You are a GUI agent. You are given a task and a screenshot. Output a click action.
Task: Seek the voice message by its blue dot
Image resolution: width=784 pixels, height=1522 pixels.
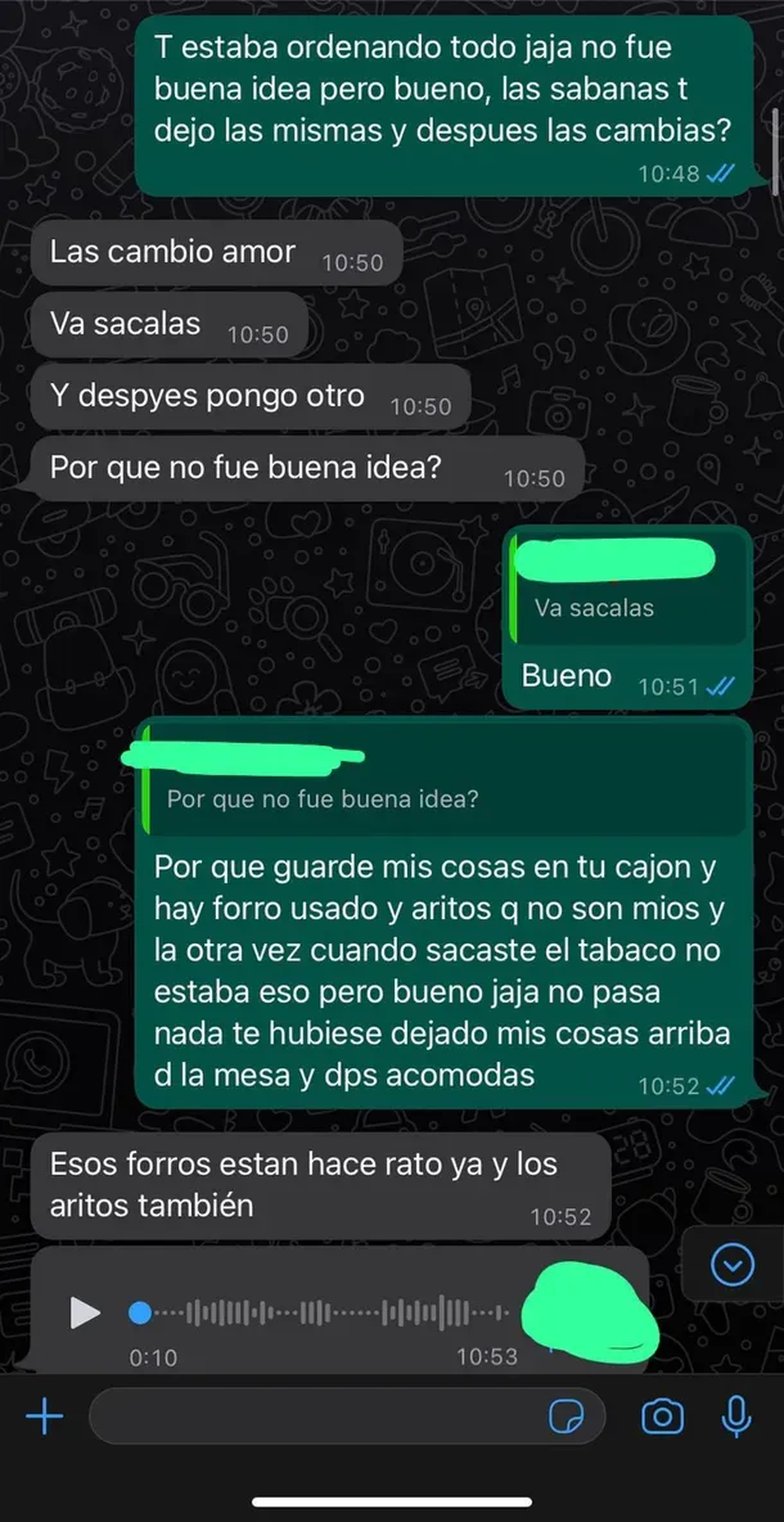(140, 1312)
